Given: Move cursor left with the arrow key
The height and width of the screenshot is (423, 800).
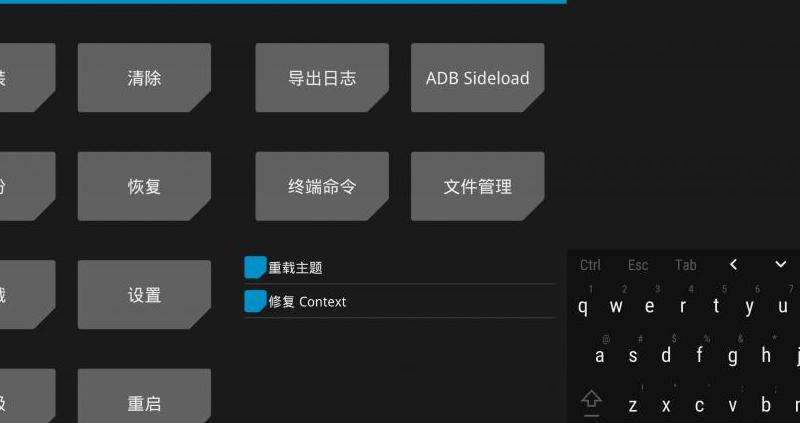Looking at the screenshot, I should [x=733, y=265].
